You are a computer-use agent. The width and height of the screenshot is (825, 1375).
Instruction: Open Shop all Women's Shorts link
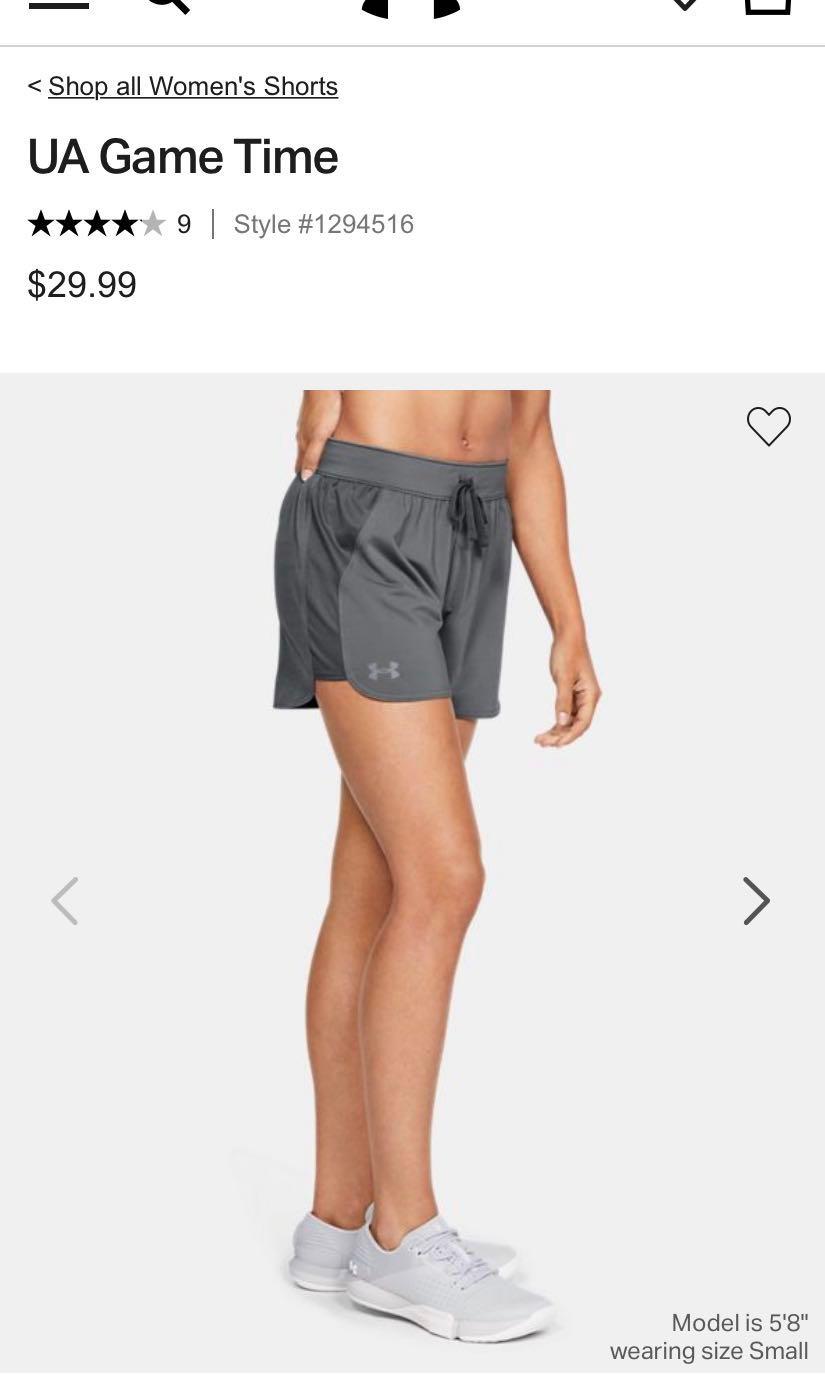193,87
